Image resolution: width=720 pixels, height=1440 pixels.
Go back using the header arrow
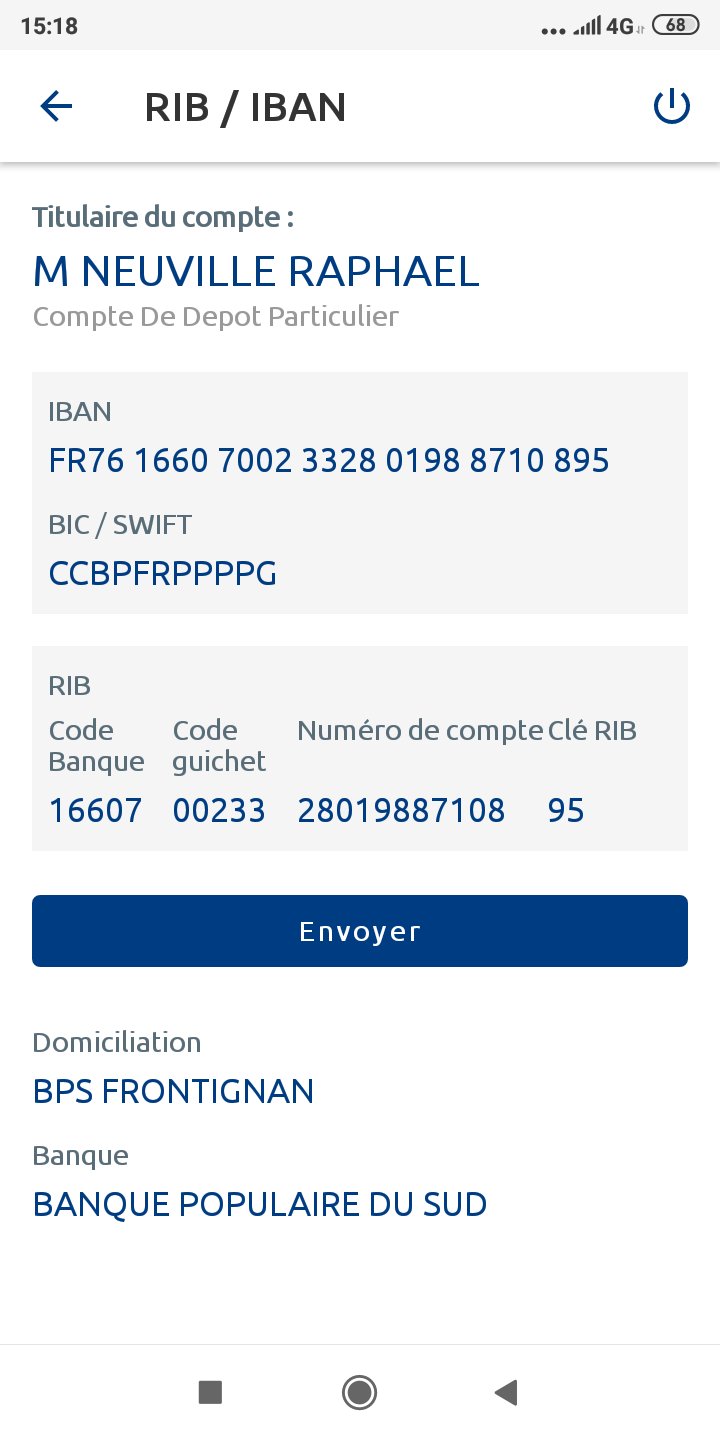click(x=56, y=106)
